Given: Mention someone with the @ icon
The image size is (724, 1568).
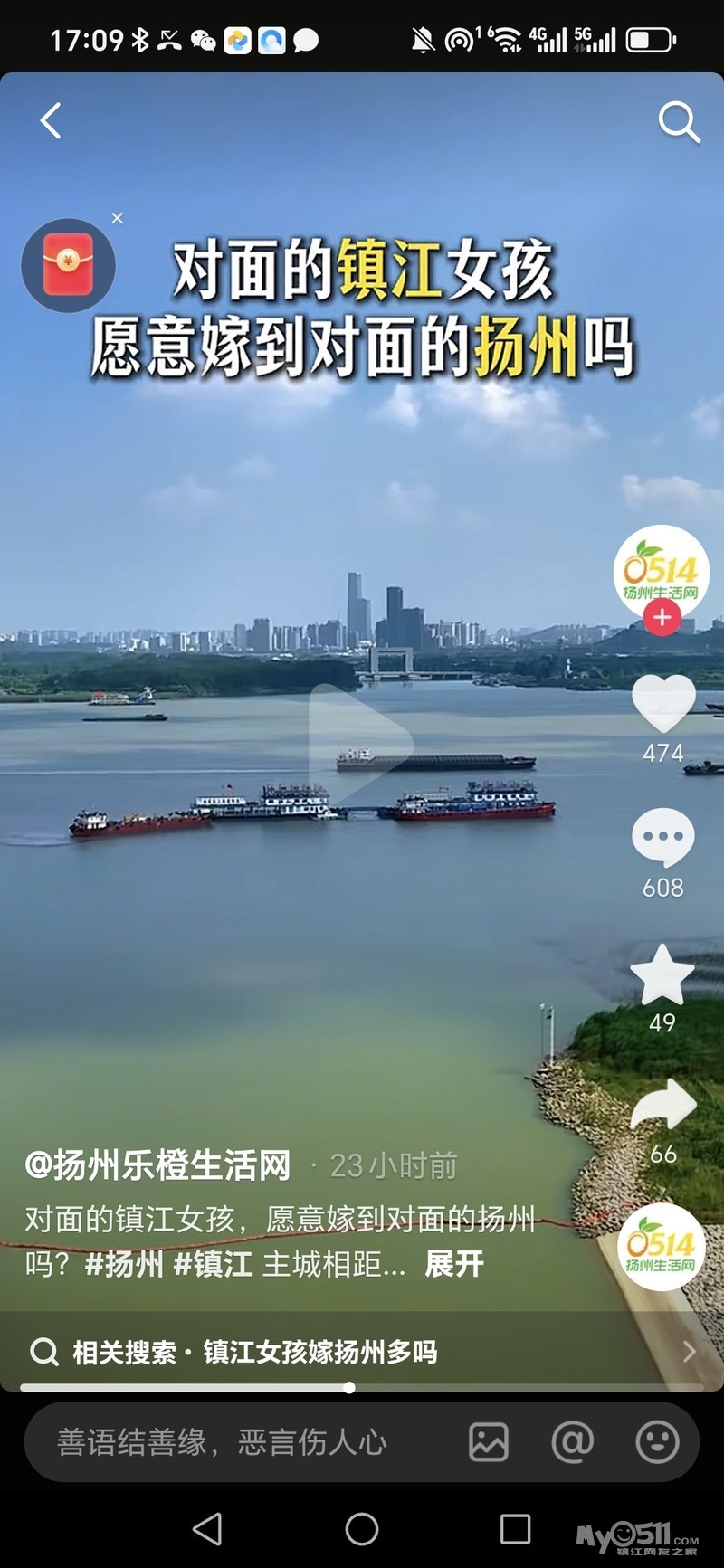Looking at the screenshot, I should coord(573,1442).
